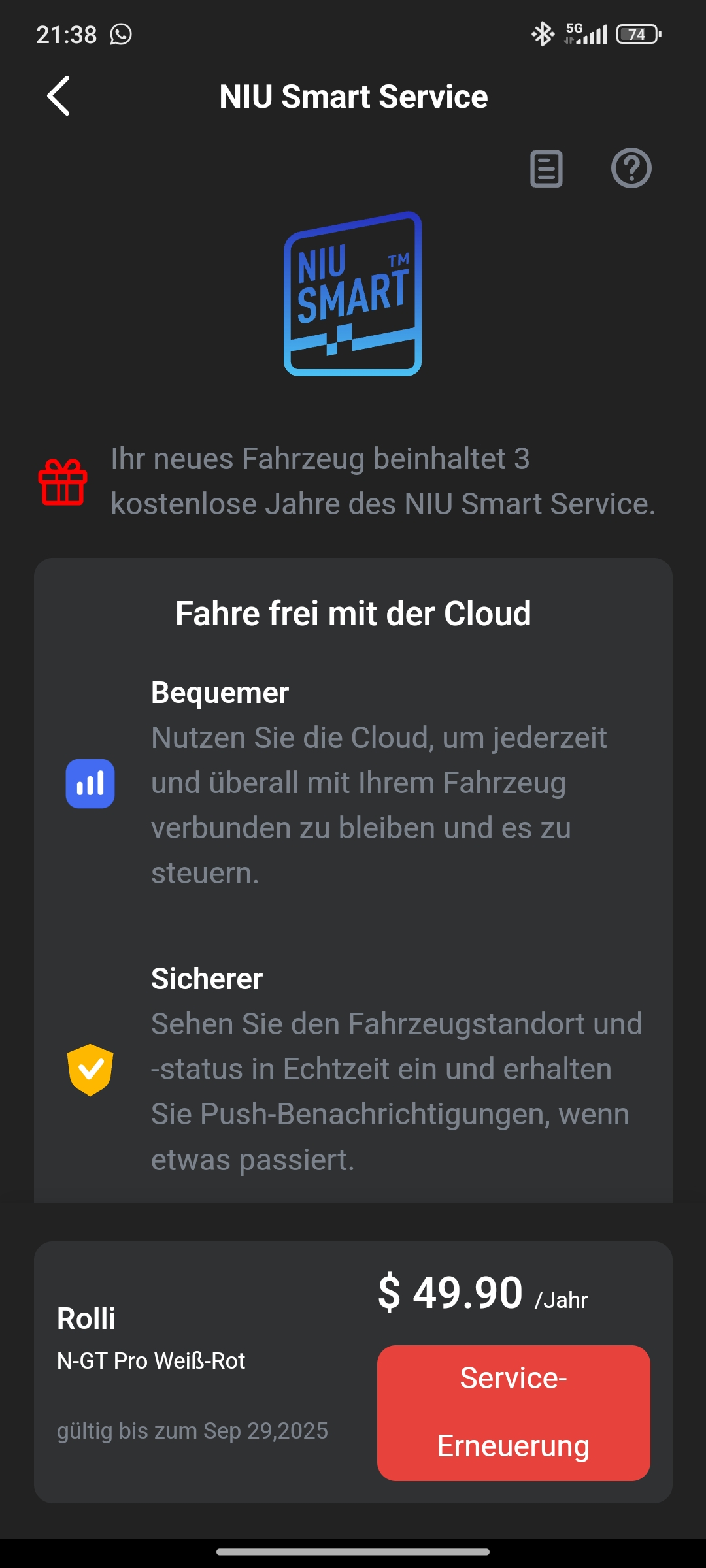Open the service records document icon
The width and height of the screenshot is (706, 1568).
(x=546, y=169)
